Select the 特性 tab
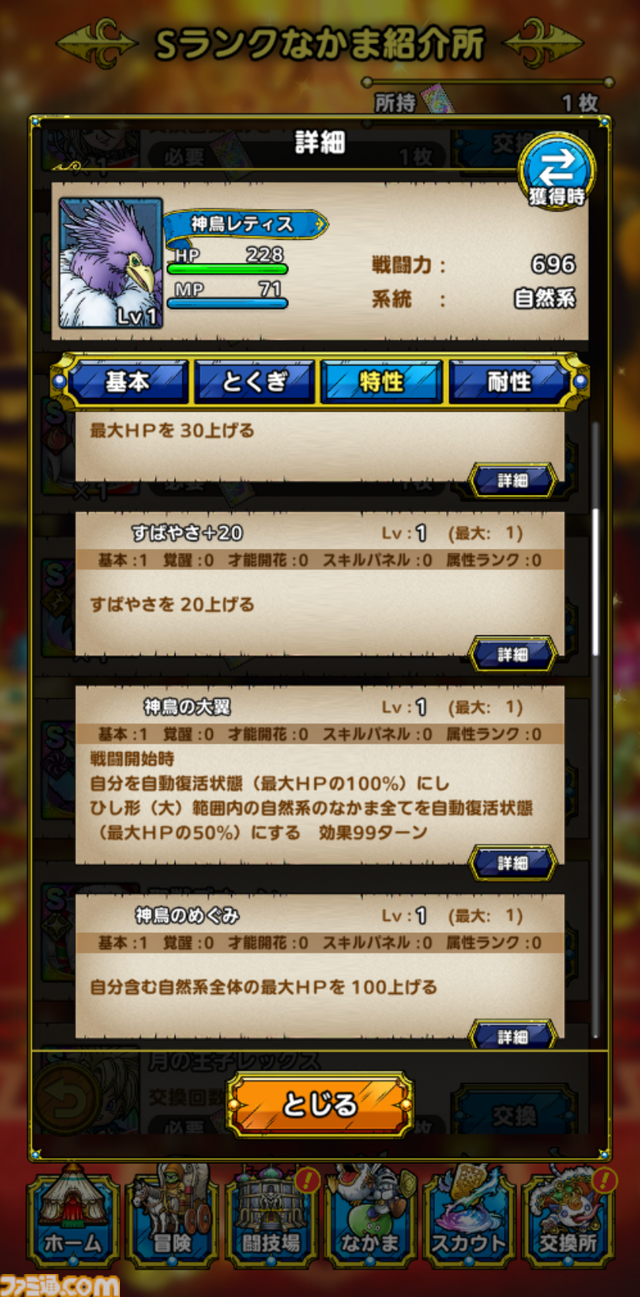 (381, 381)
